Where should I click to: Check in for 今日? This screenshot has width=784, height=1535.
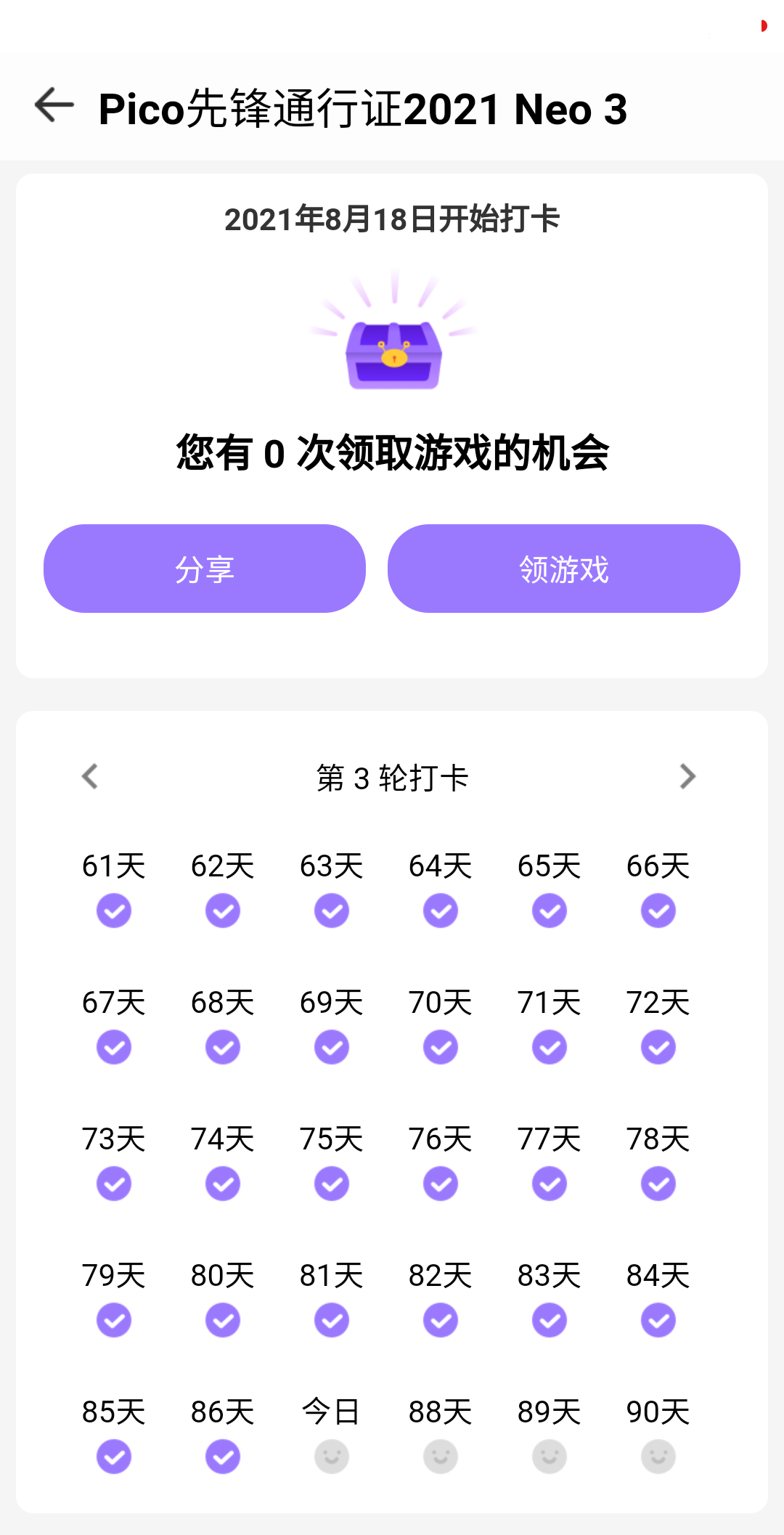pos(332,1455)
